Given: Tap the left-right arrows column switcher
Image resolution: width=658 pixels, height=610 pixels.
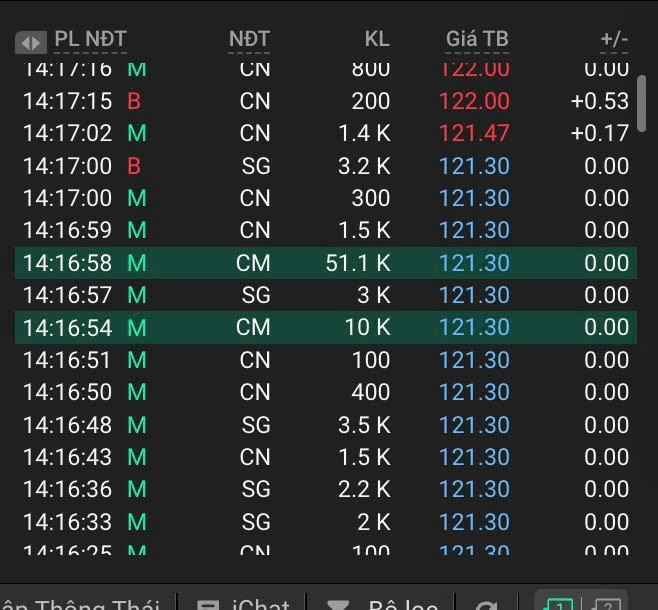Looking at the screenshot, I should (31, 42).
